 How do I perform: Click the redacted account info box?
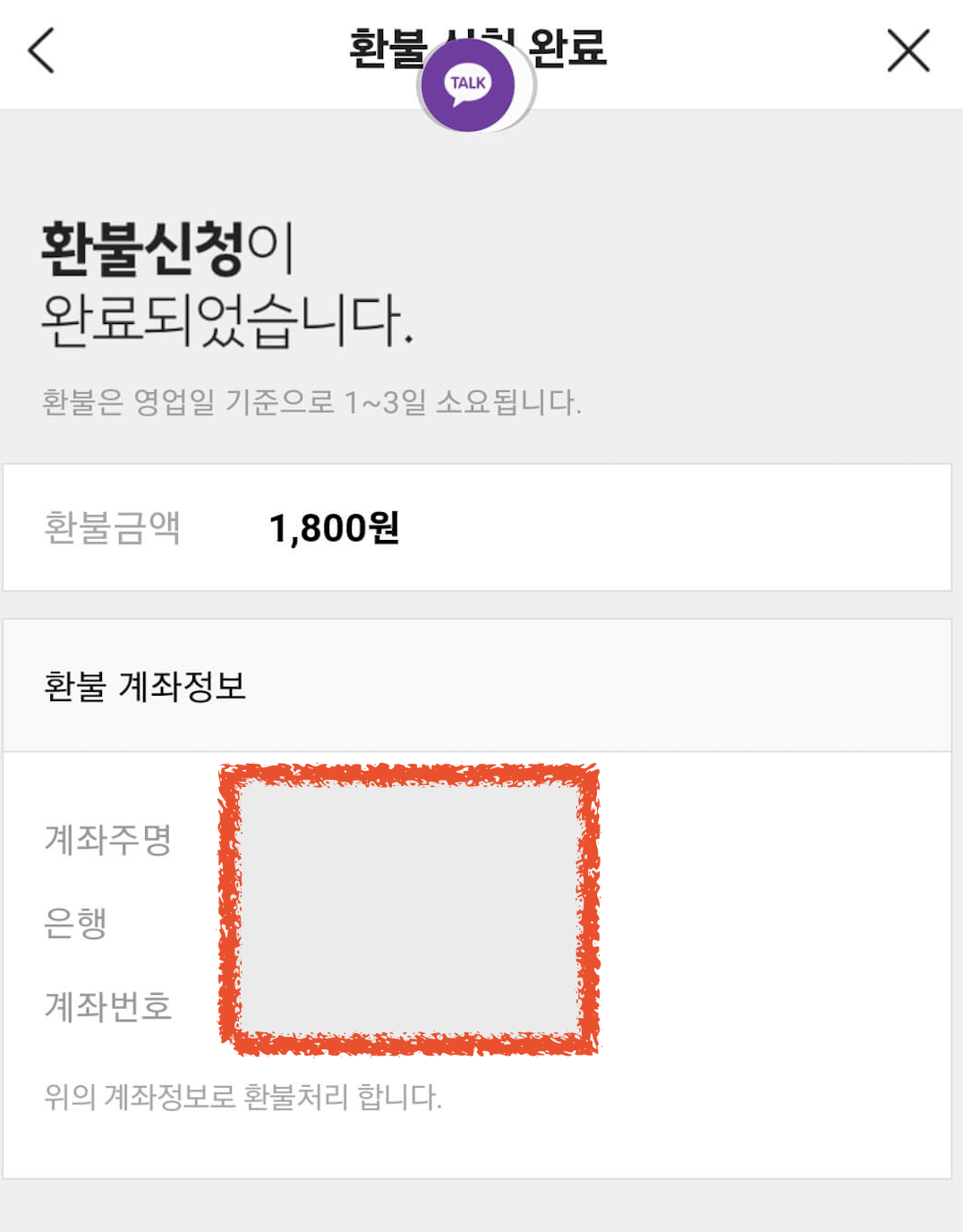[x=409, y=909]
